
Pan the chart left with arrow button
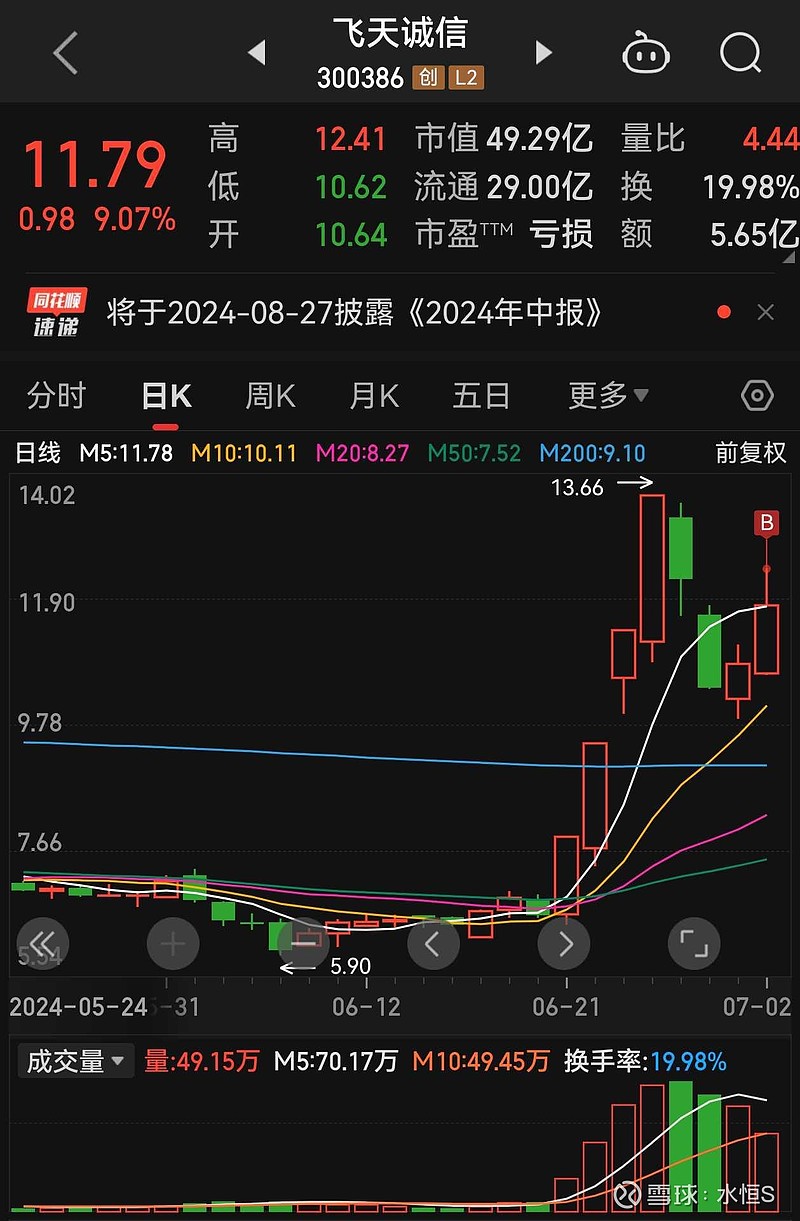point(433,943)
